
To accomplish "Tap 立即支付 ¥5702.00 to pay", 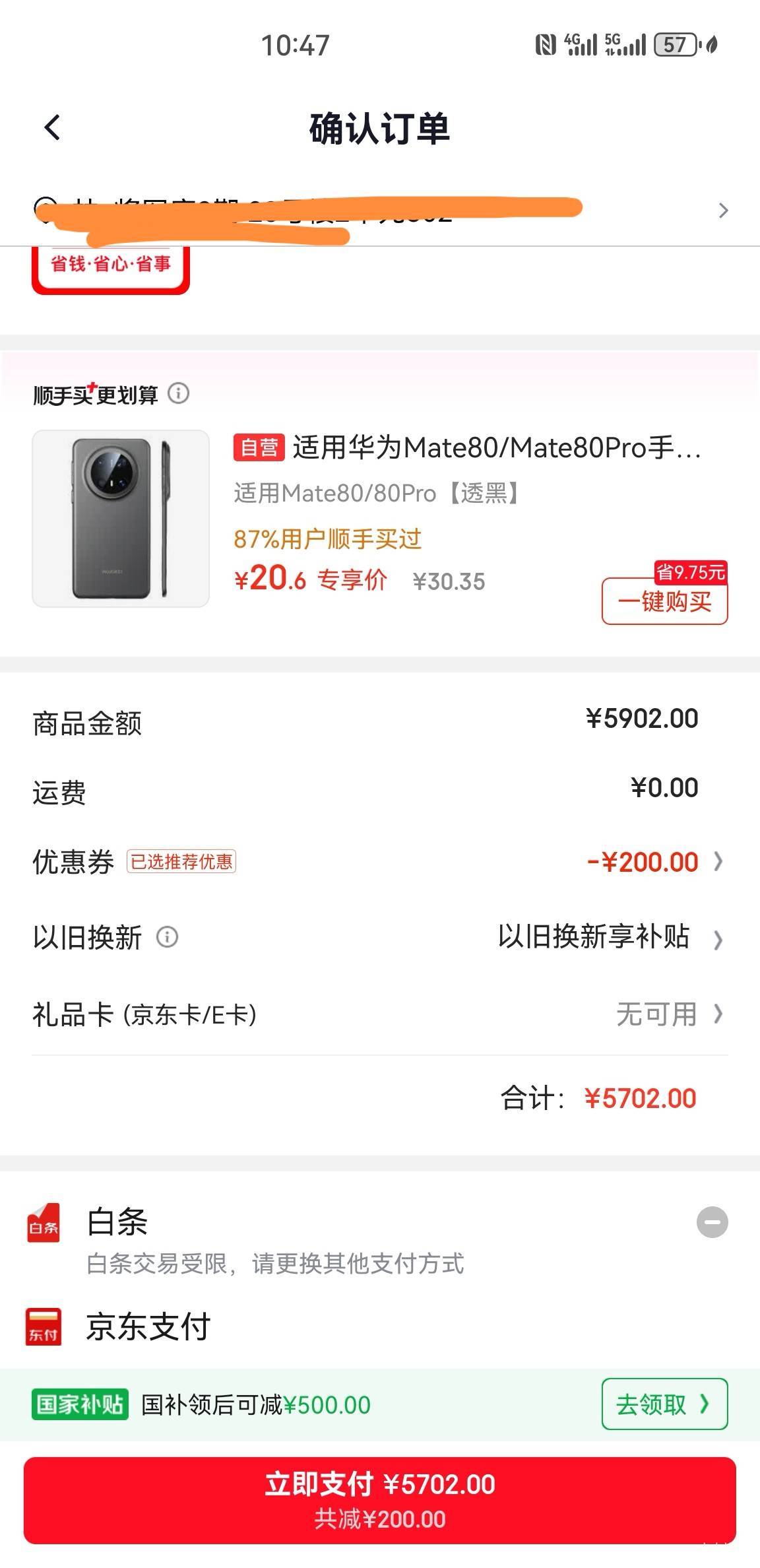I will pyautogui.click(x=380, y=1500).
